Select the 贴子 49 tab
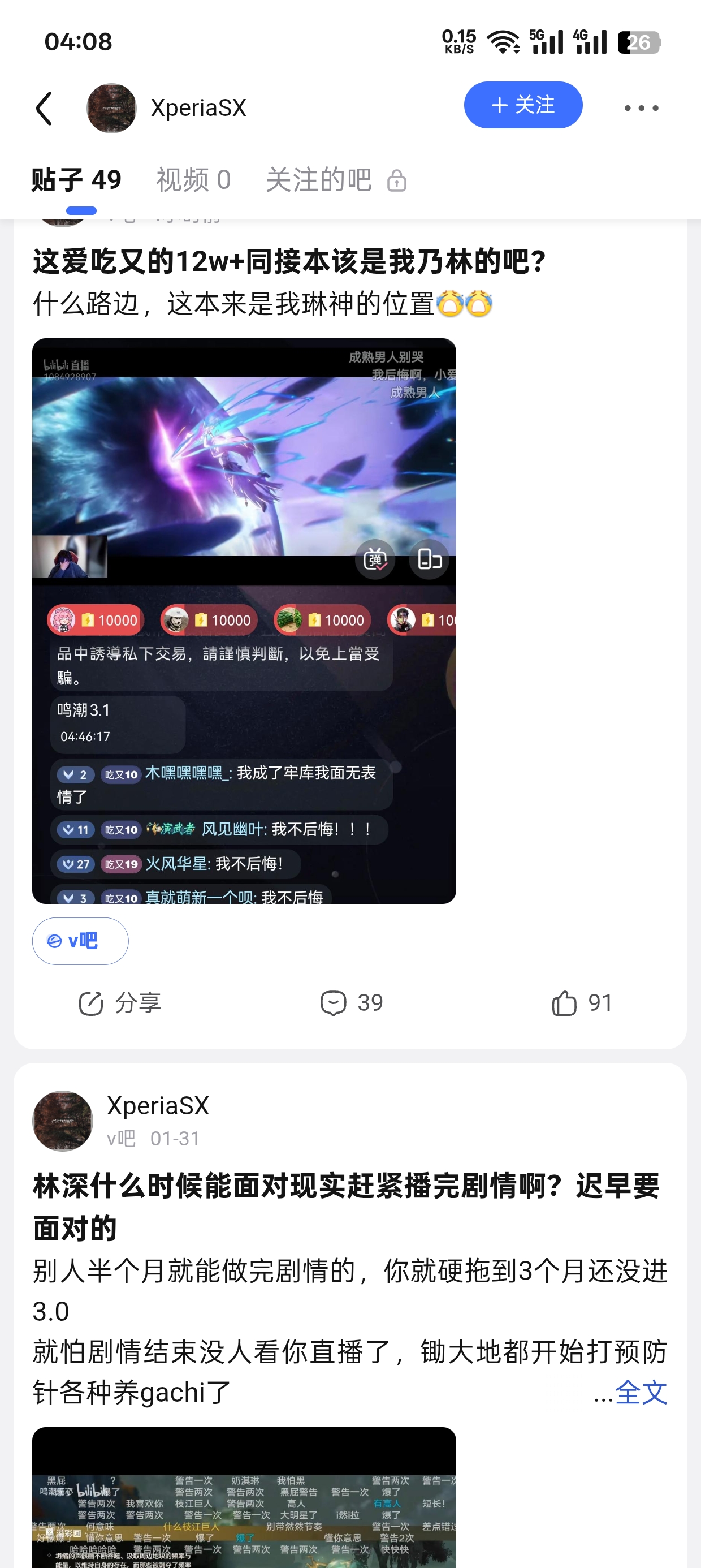Image resolution: width=701 pixels, height=1568 pixels. click(x=77, y=180)
